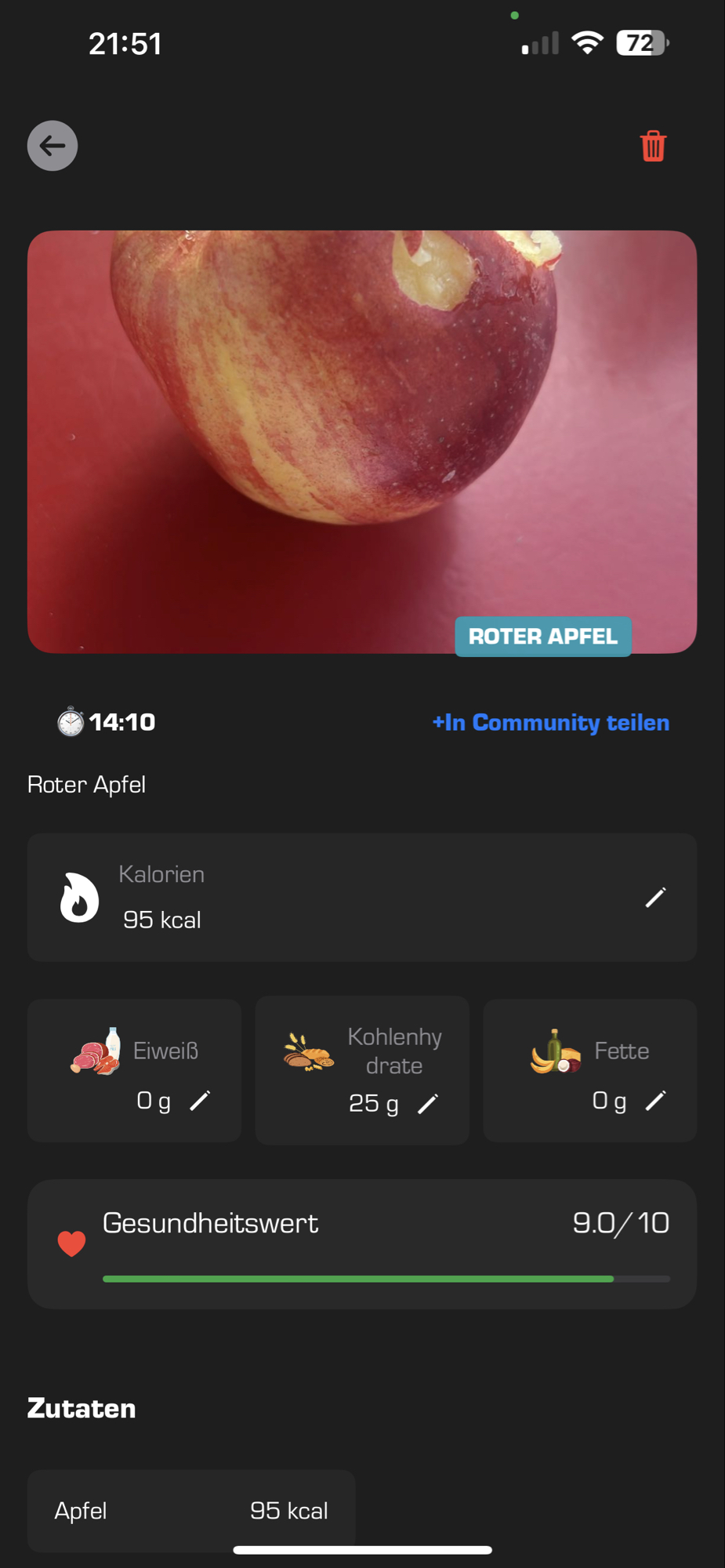Edit the 25 g Kohlenhydrate value

429,1103
